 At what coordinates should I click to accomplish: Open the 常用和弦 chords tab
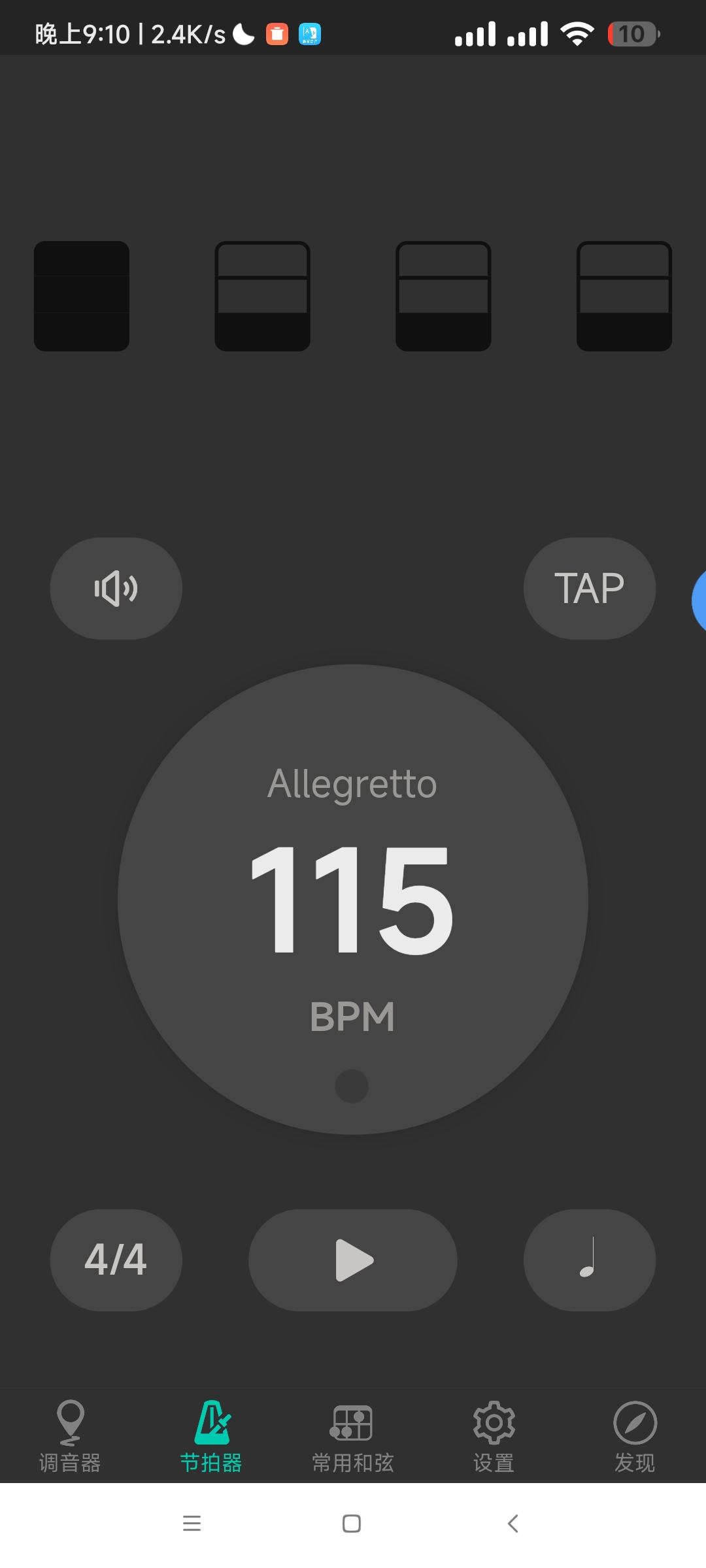[352, 1436]
